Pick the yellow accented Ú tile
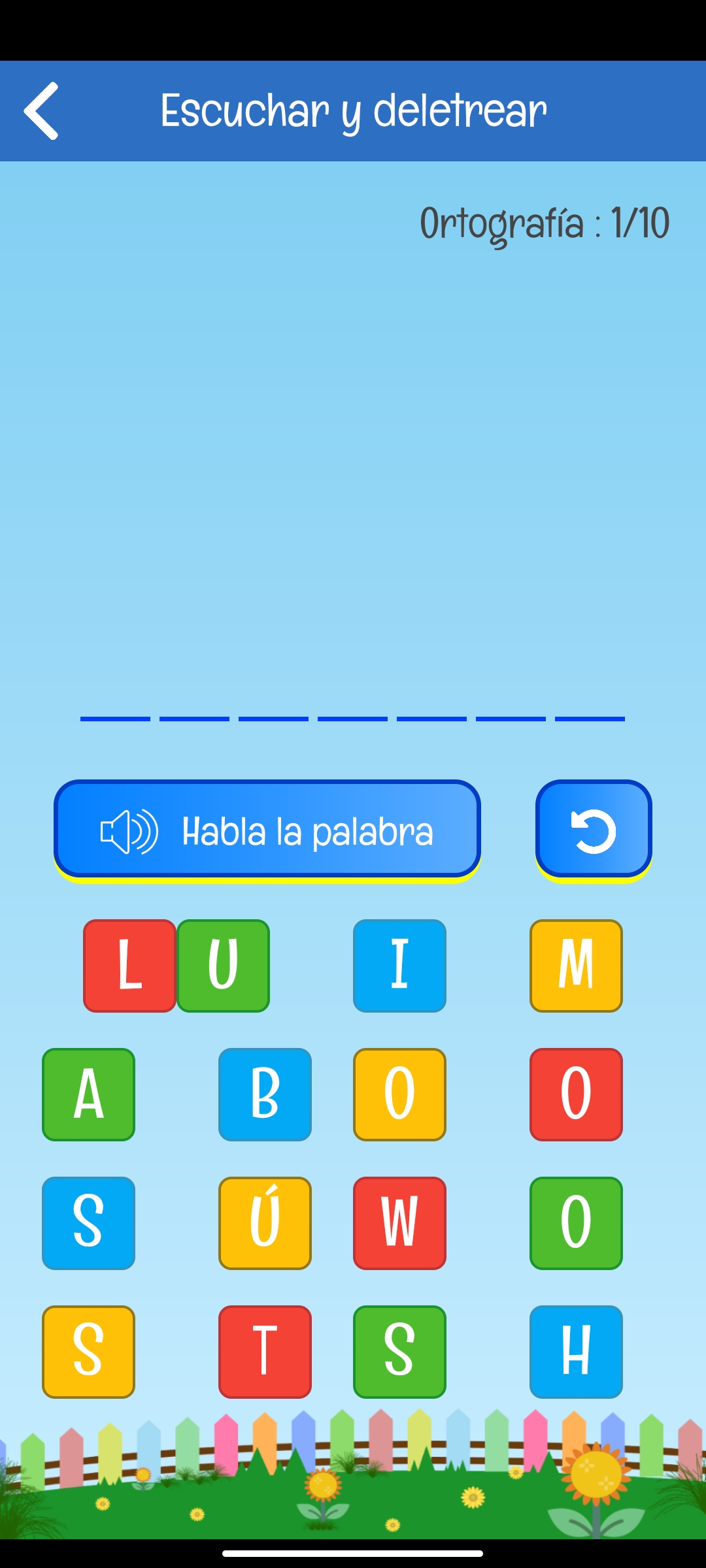 click(265, 1223)
